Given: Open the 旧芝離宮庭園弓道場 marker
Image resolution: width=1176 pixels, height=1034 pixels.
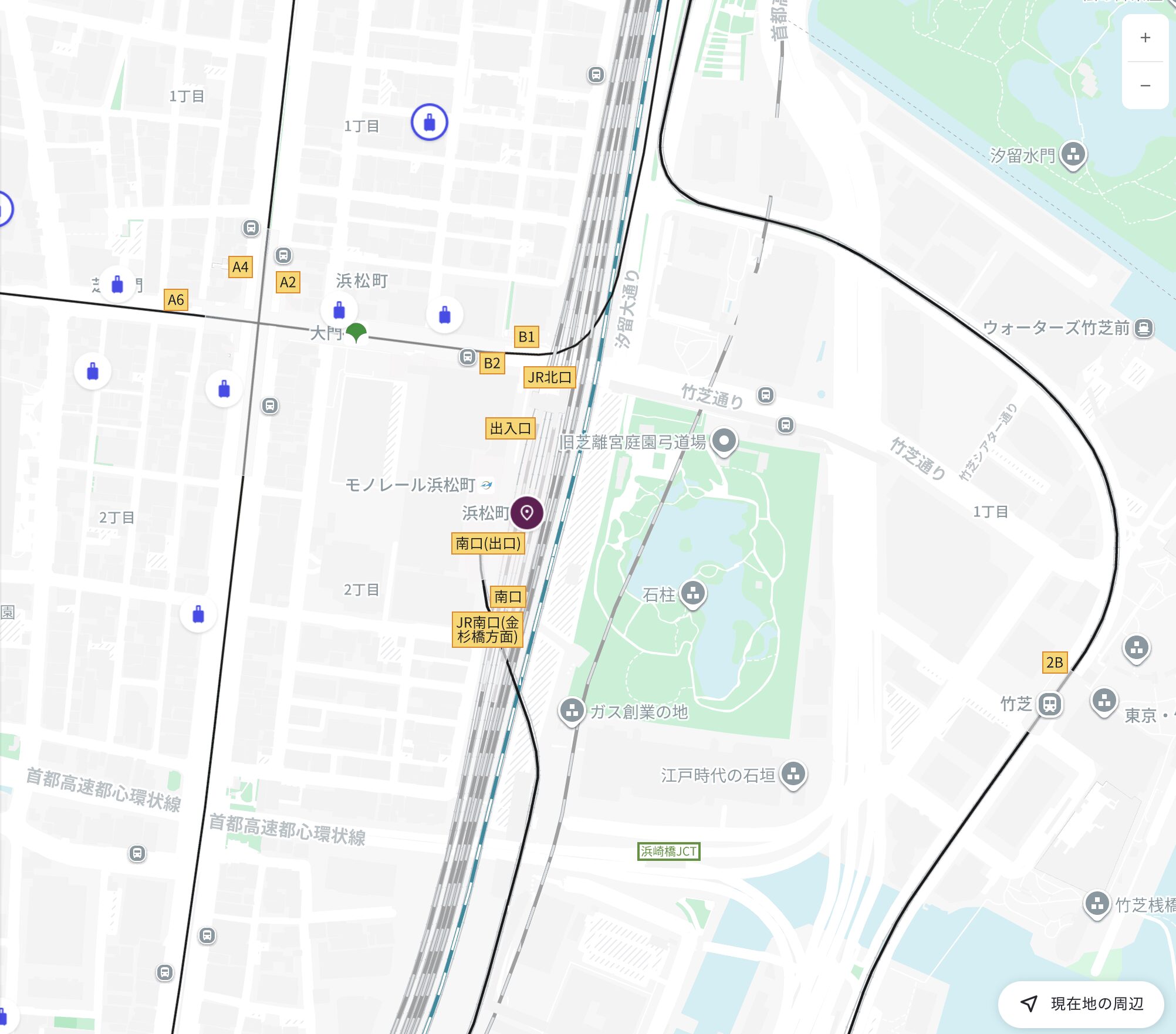Looking at the screenshot, I should (724, 441).
